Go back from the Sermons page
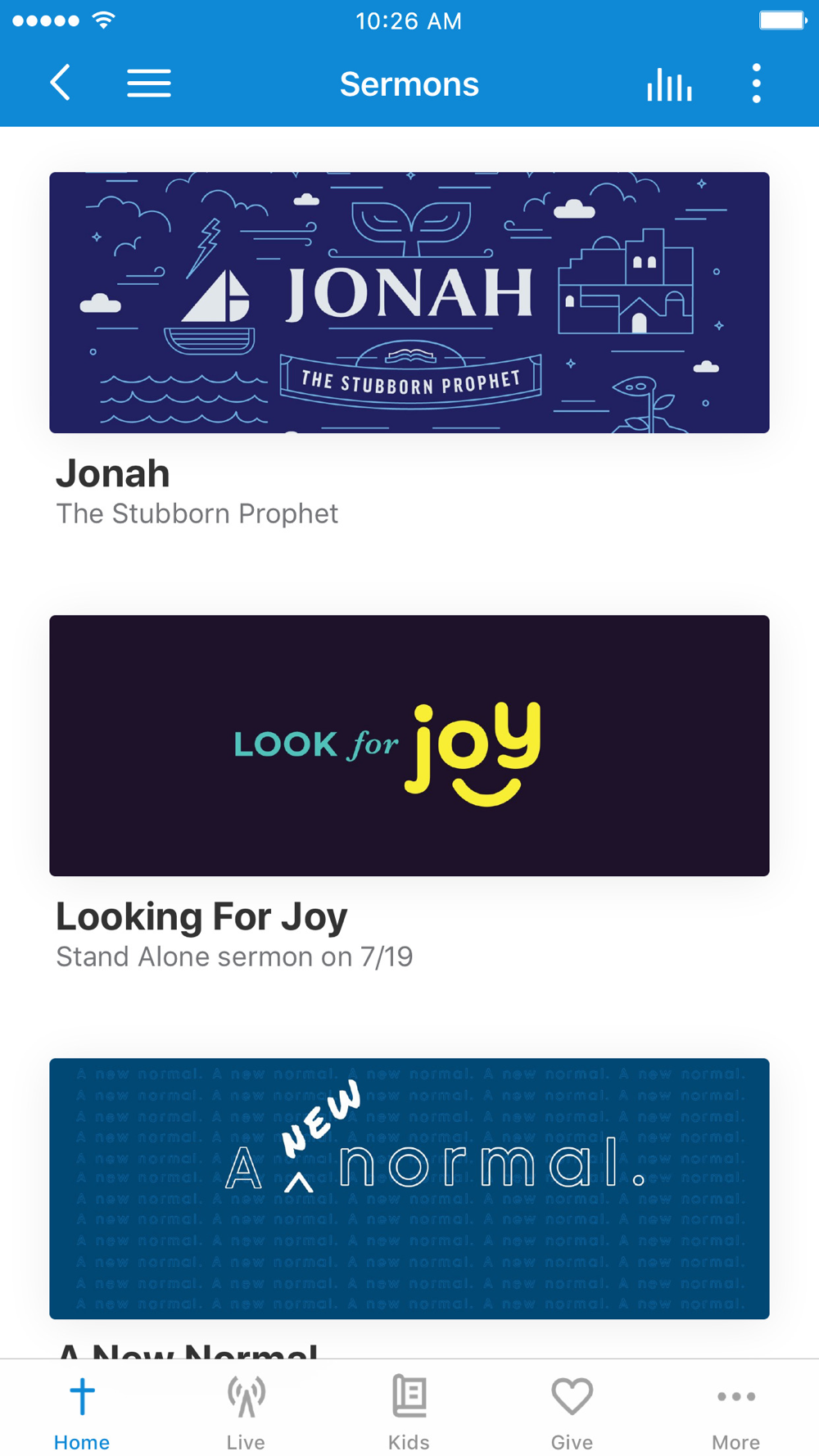This screenshot has width=819, height=1456. (x=60, y=83)
